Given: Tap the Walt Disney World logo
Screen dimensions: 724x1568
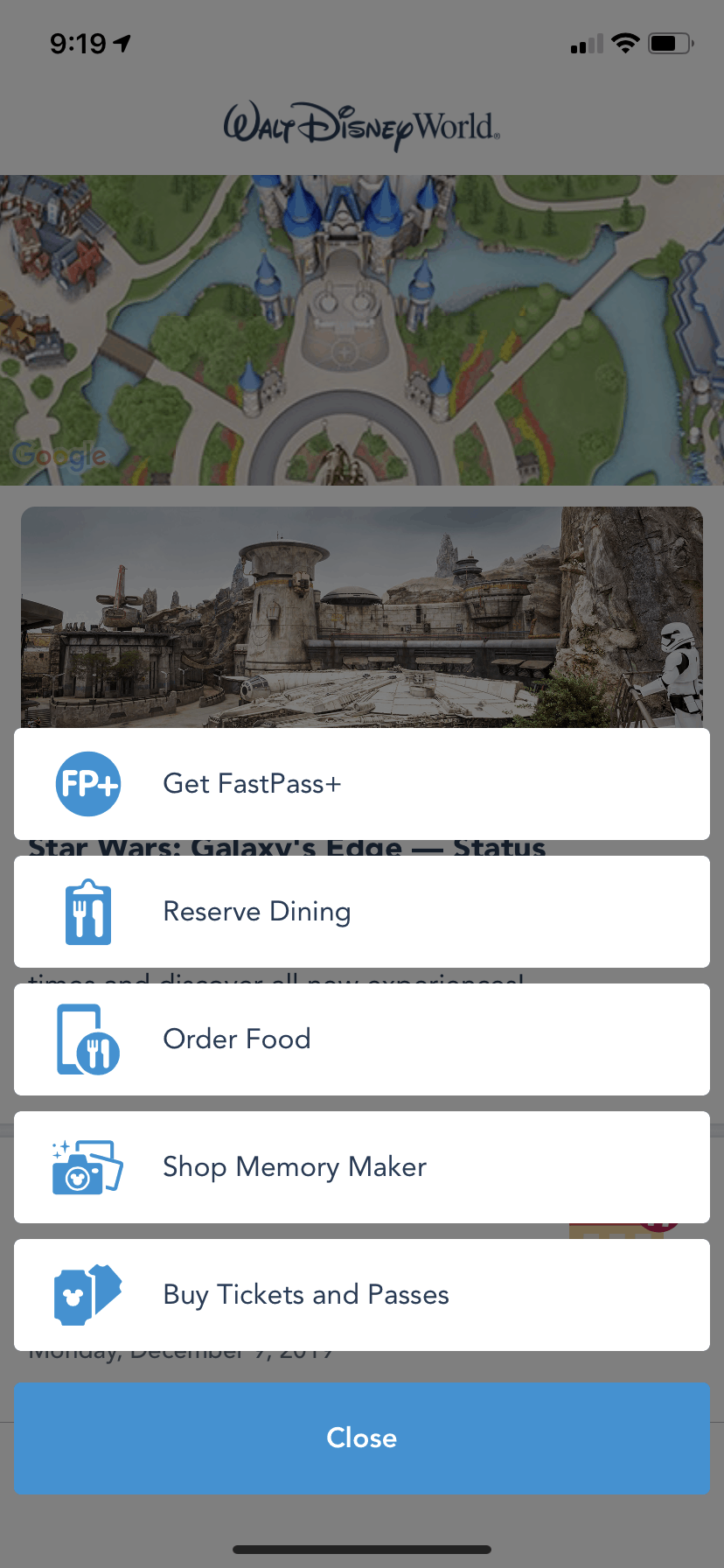Looking at the screenshot, I should pyautogui.click(x=361, y=125).
